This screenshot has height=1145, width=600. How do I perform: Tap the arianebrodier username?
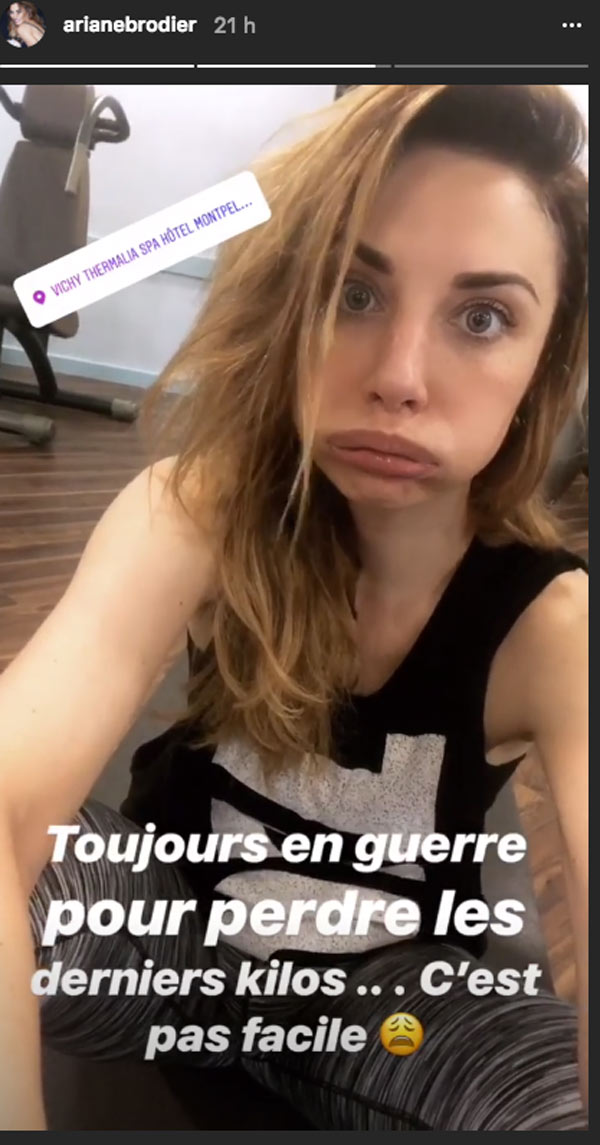[x=131, y=26]
